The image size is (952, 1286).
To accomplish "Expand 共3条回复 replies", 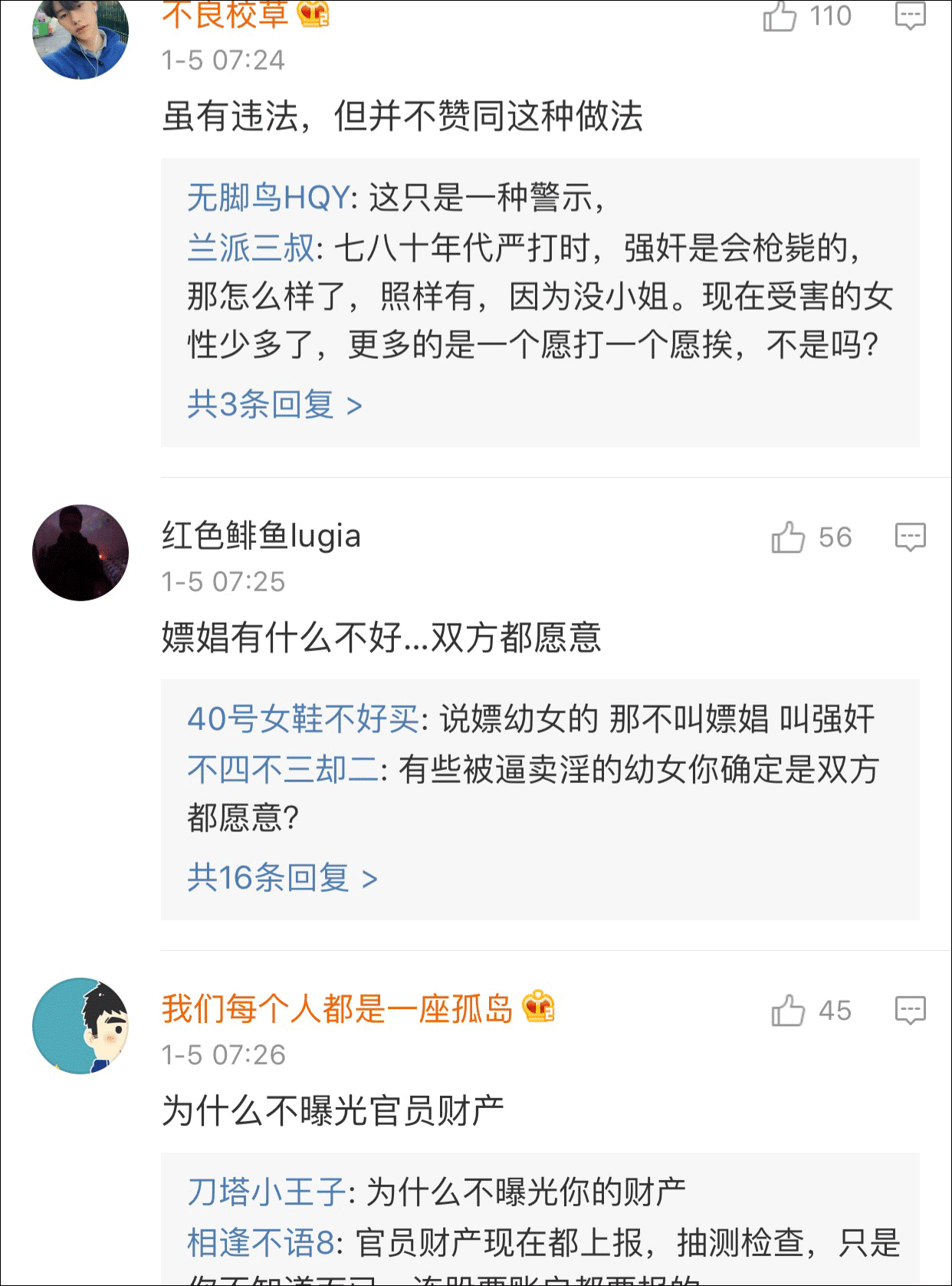I will click(274, 404).
